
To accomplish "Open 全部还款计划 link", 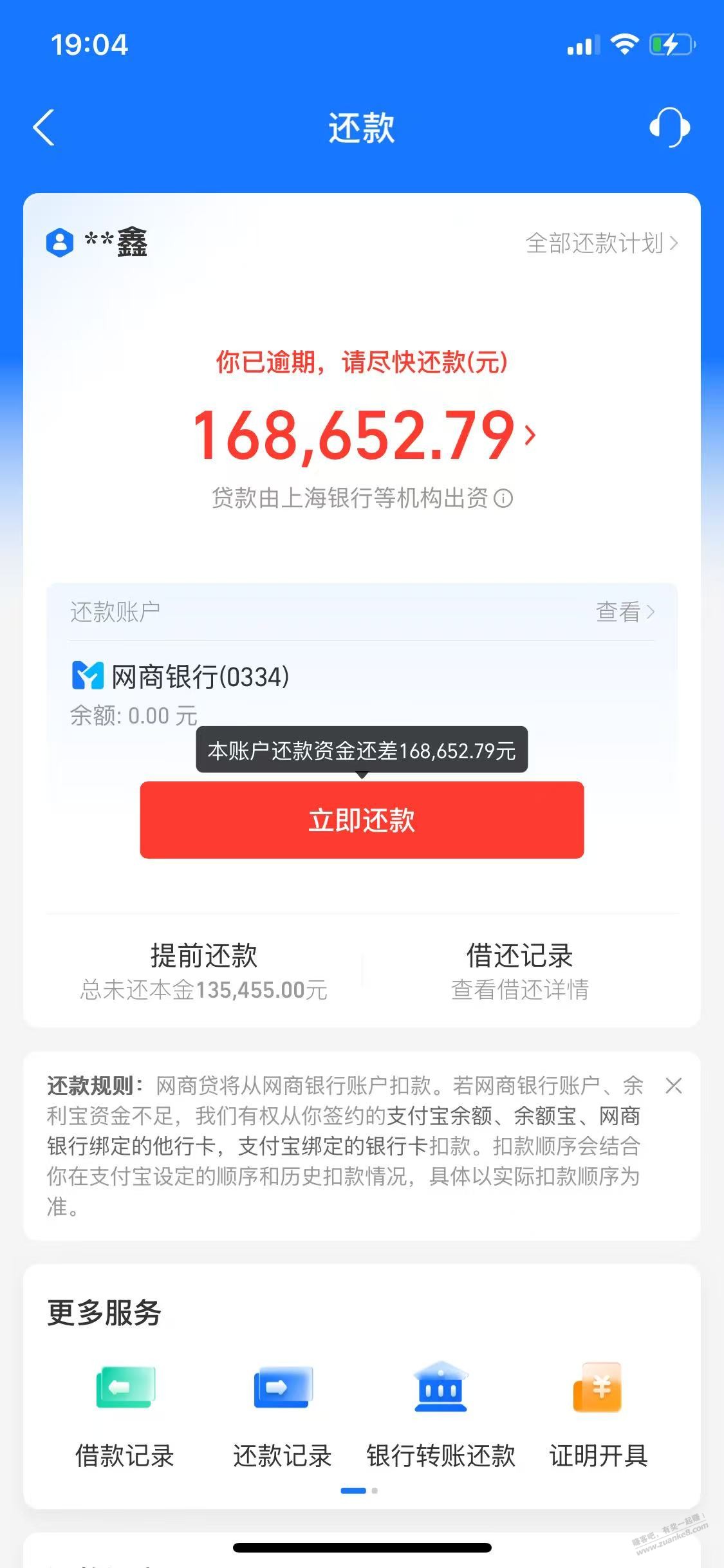I will pyautogui.click(x=601, y=243).
